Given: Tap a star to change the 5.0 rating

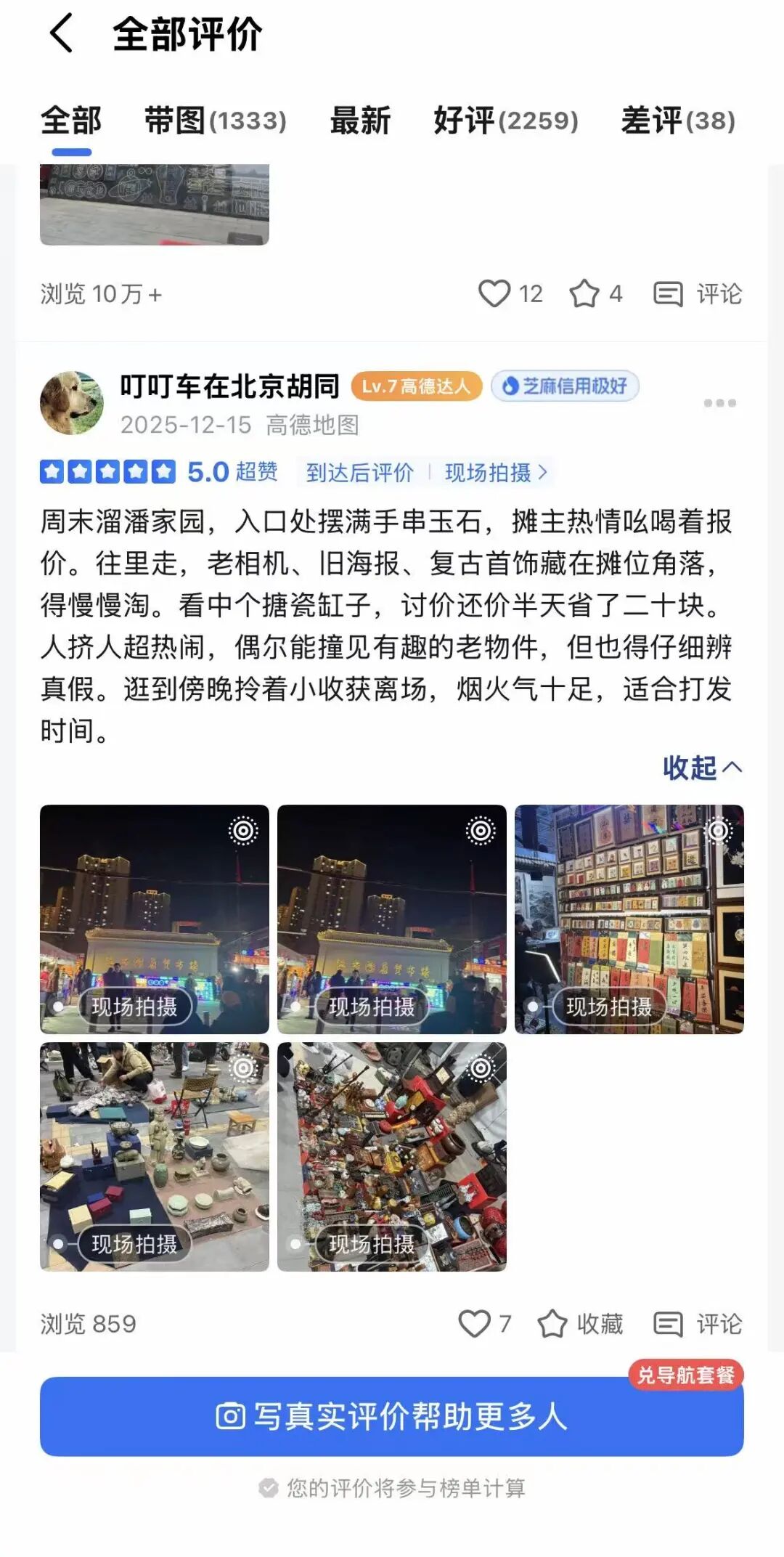Looking at the screenshot, I should tap(109, 471).
